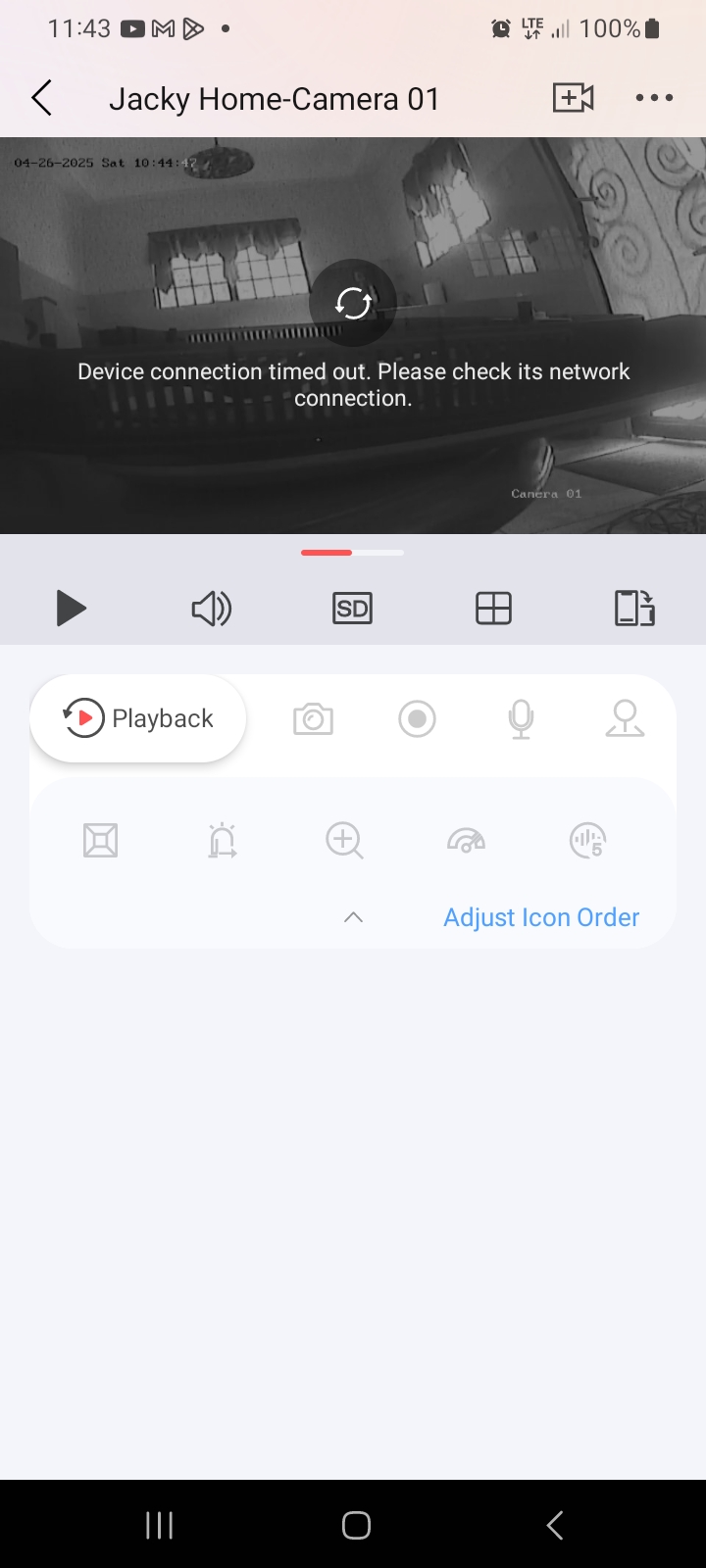Tap Adjust Icon Order
Screen dimensions: 706x1568
point(540,917)
